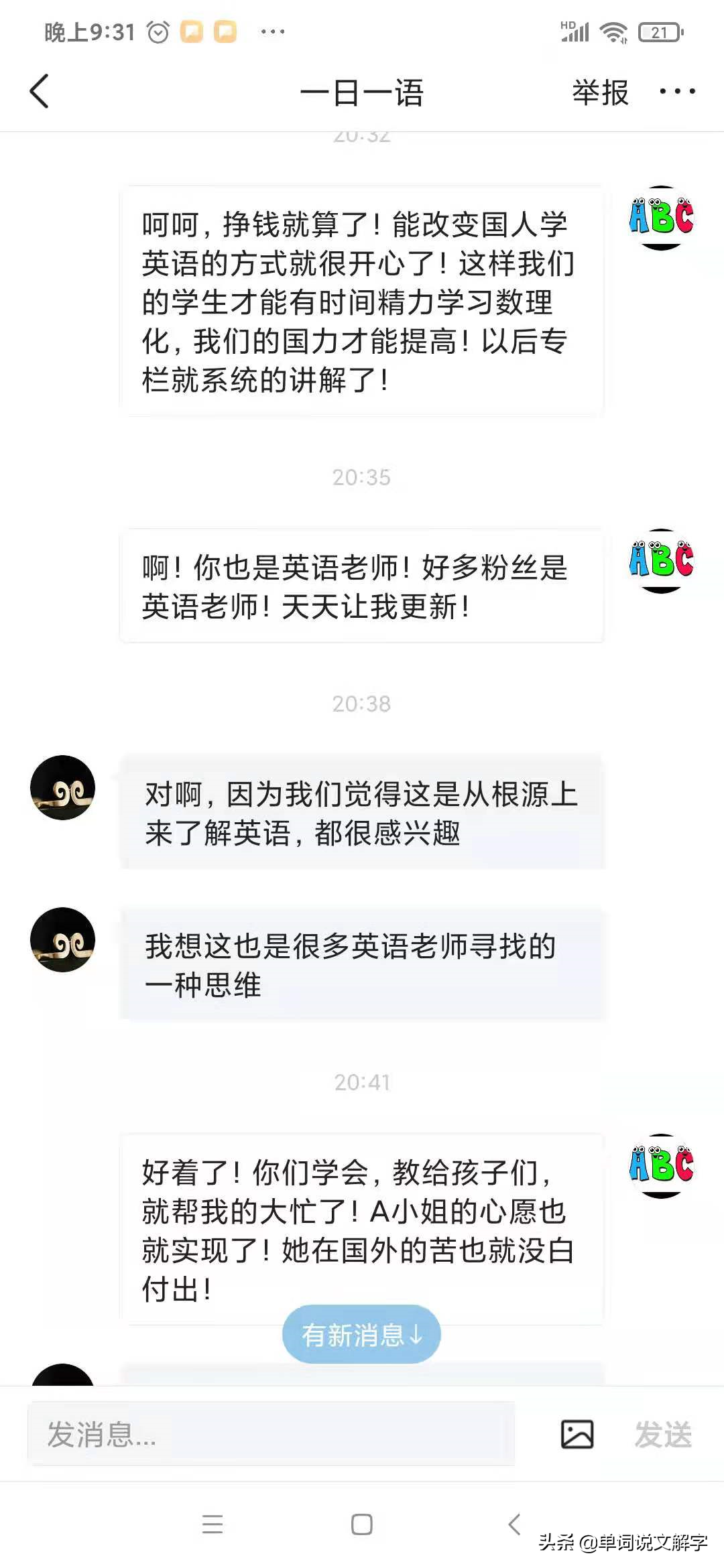Screen dimensions: 724x1568
Task: Expand new messages via 有新消息 arrow
Action: pos(361,1334)
